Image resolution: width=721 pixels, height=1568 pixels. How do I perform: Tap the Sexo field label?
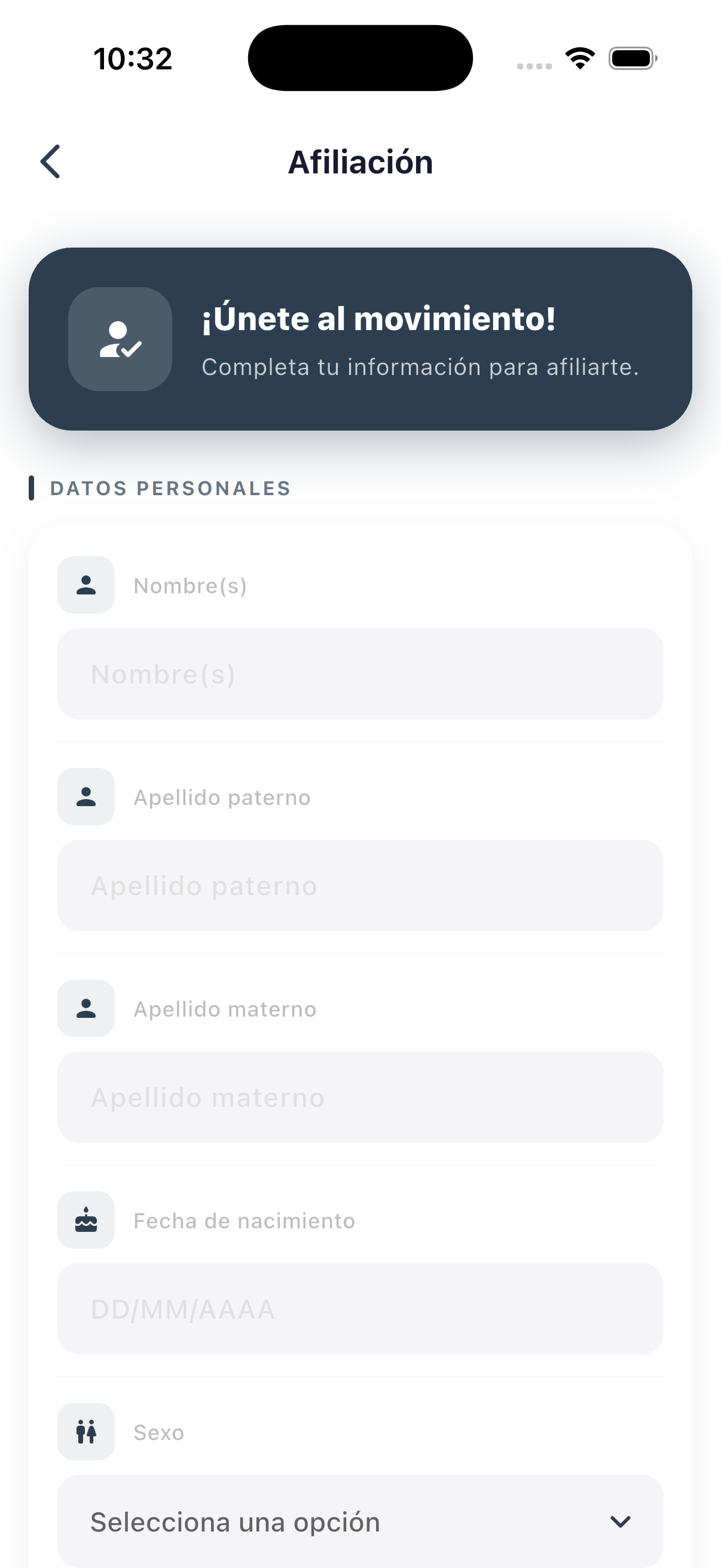[x=159, y=1432]
